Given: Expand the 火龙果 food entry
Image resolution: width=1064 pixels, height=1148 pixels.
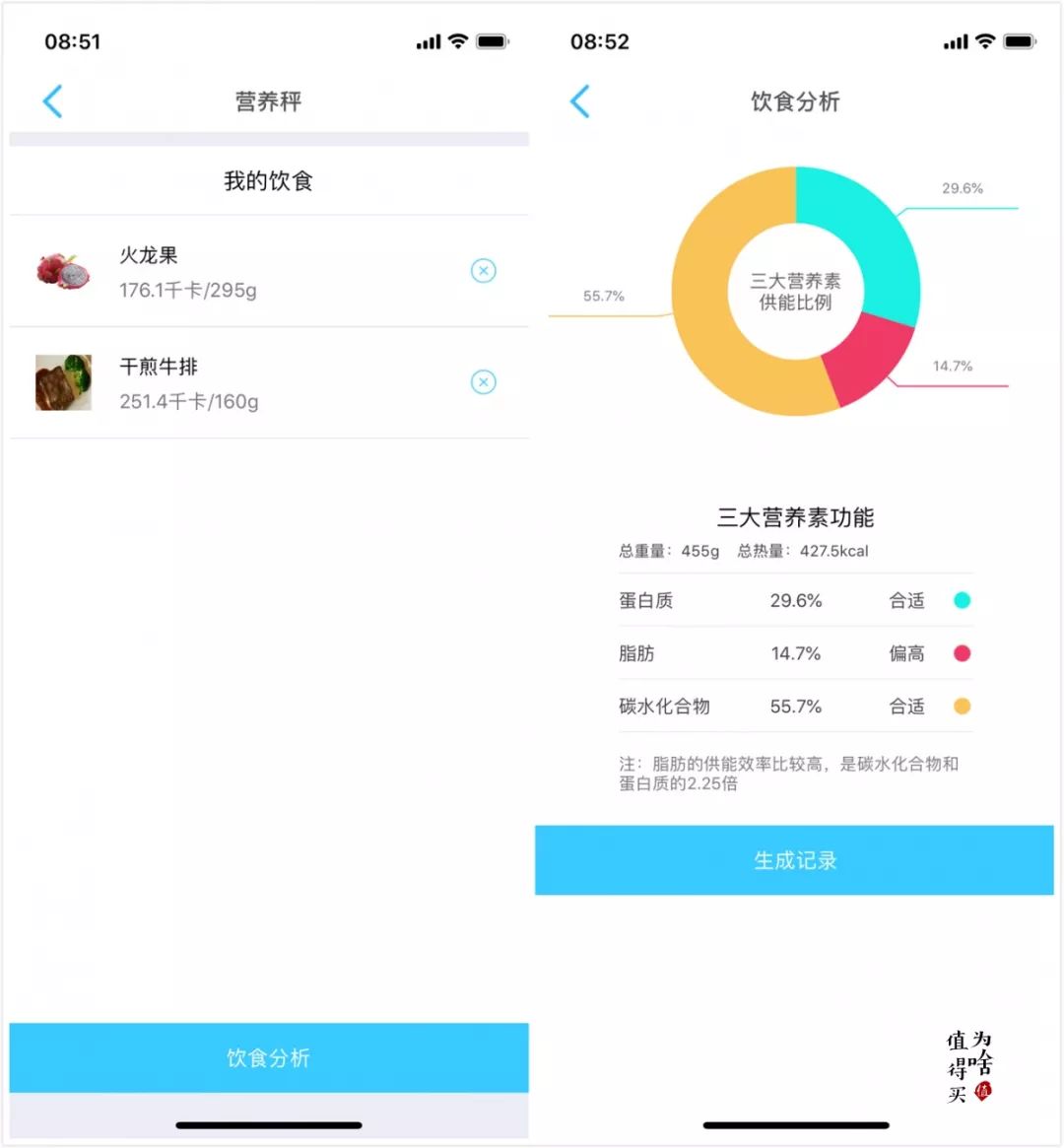Looking at the screenshot, I should 246,271.
